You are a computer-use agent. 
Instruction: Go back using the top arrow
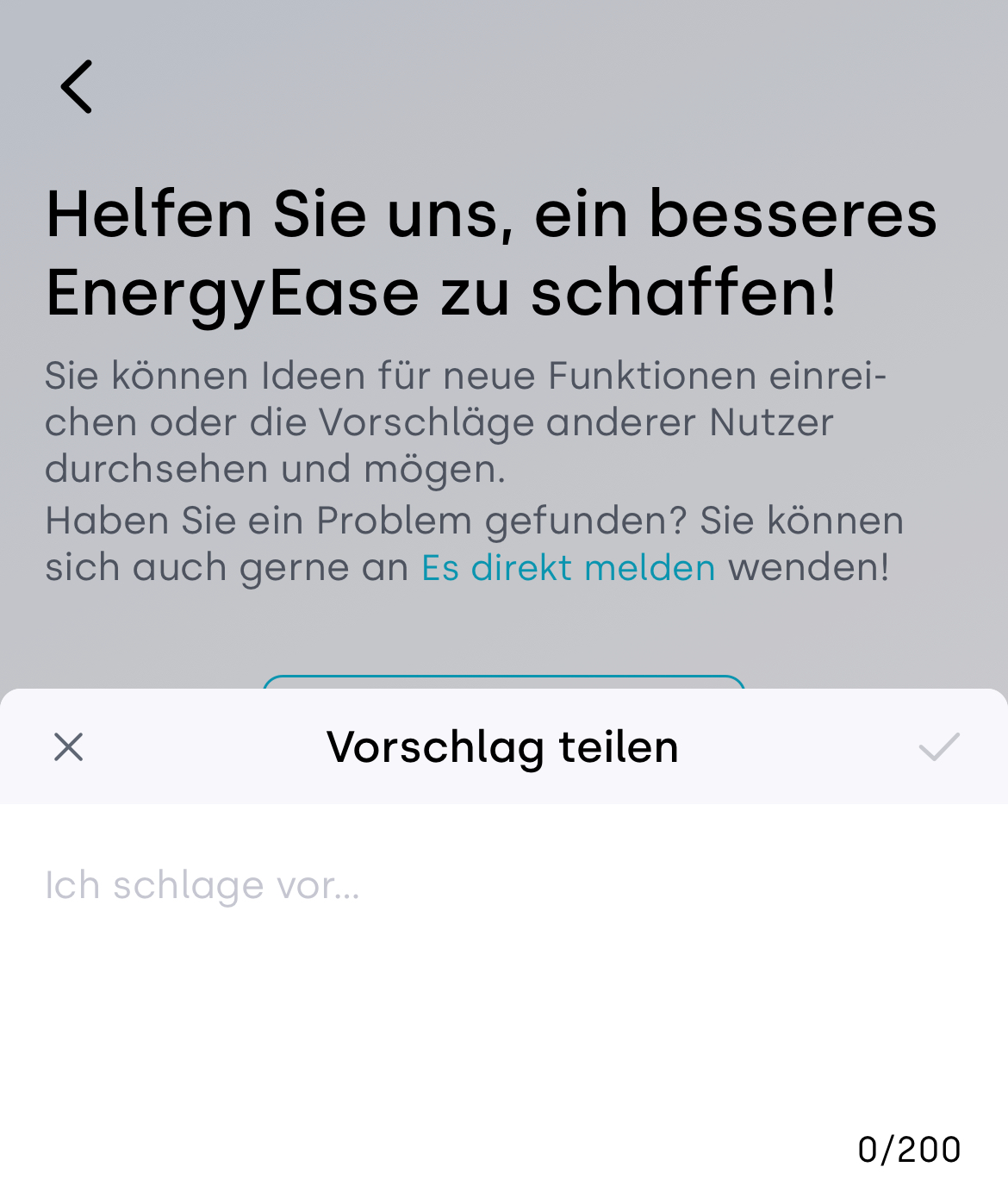(x=76, y=86)
